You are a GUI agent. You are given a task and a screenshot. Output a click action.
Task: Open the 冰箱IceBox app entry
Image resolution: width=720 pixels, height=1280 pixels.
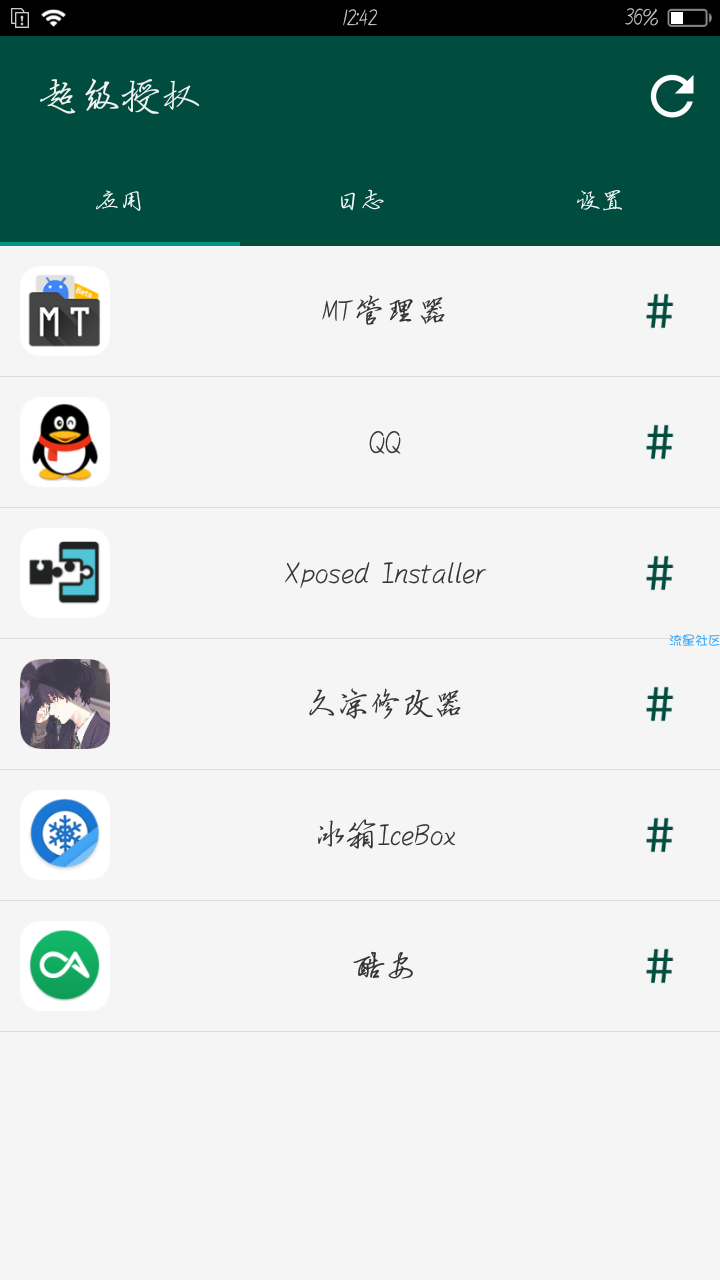click(386, 836)
